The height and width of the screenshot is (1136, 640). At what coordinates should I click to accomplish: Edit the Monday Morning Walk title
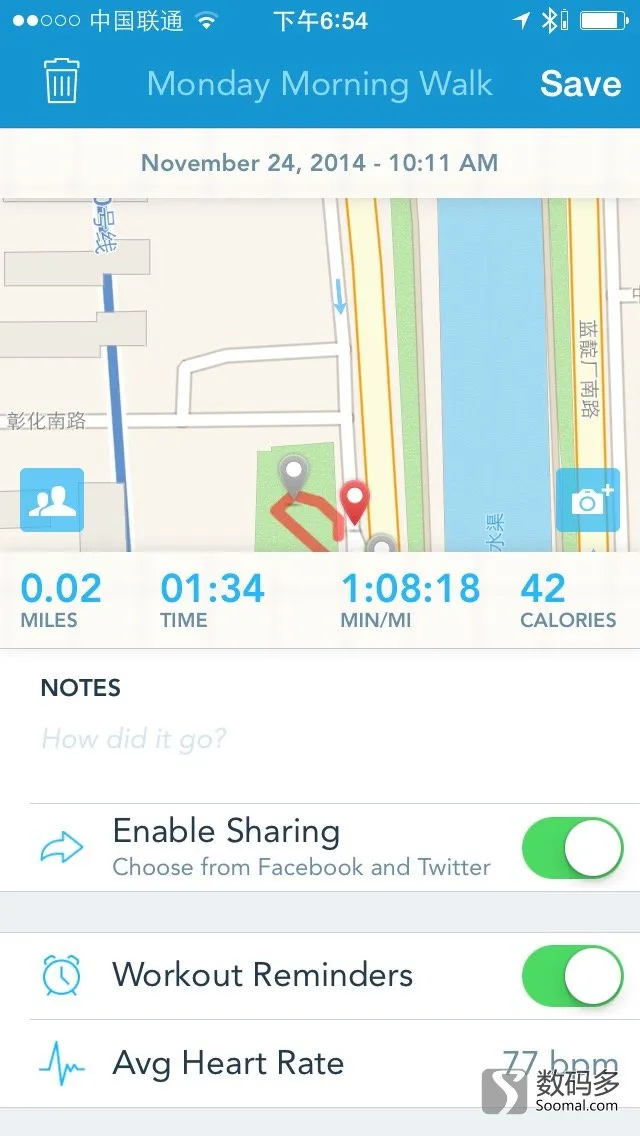pos(320,83)
